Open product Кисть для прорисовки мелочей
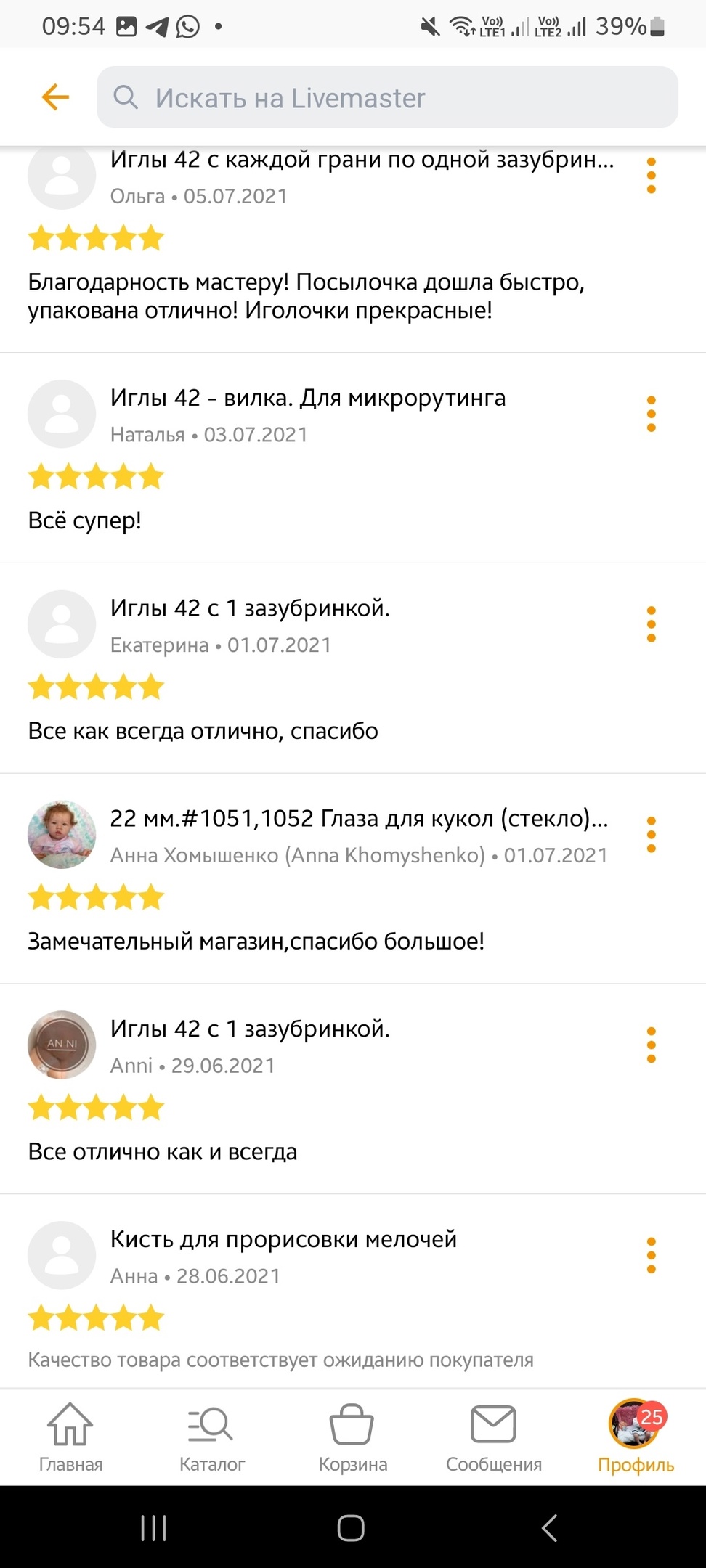706x1568 pixels. point(283,1239)
